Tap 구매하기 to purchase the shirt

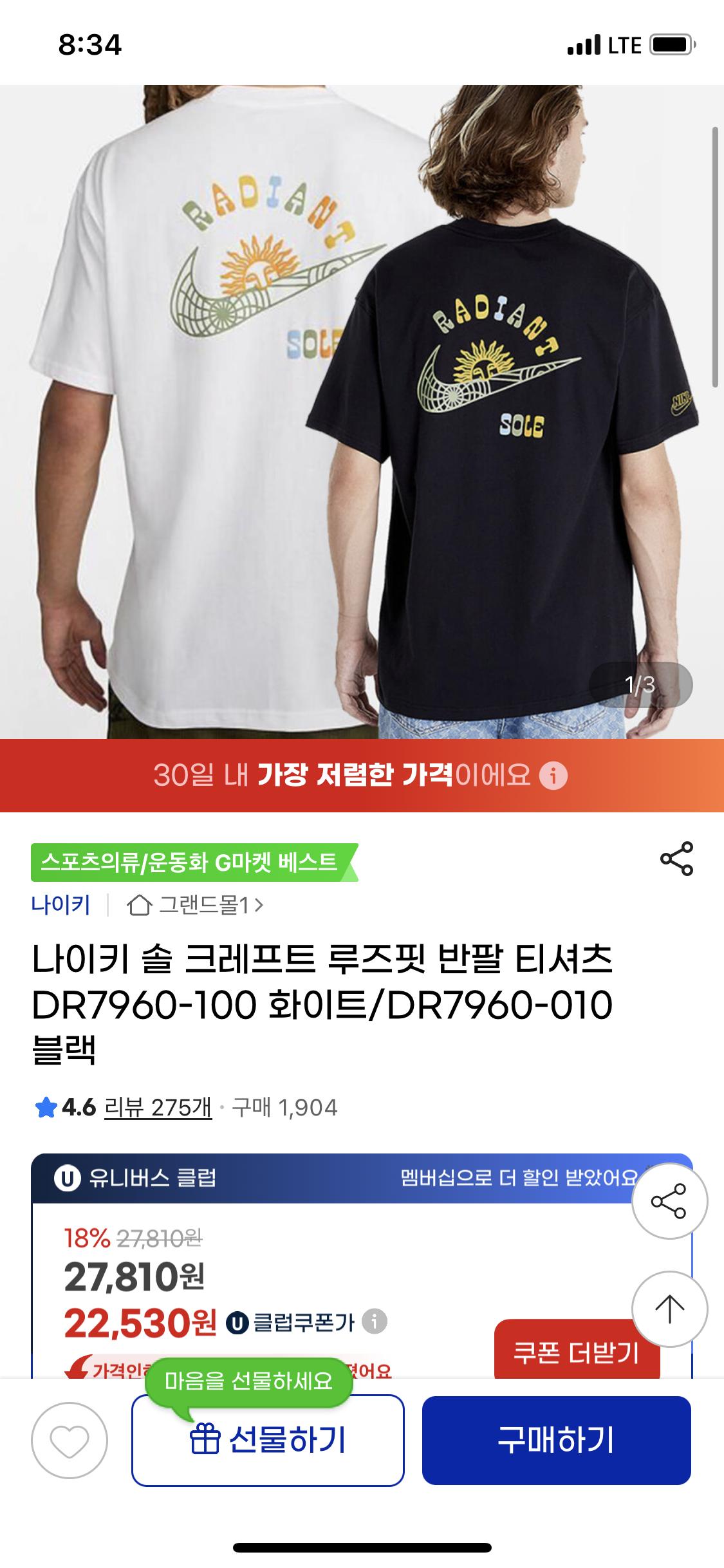point(556,1440)
